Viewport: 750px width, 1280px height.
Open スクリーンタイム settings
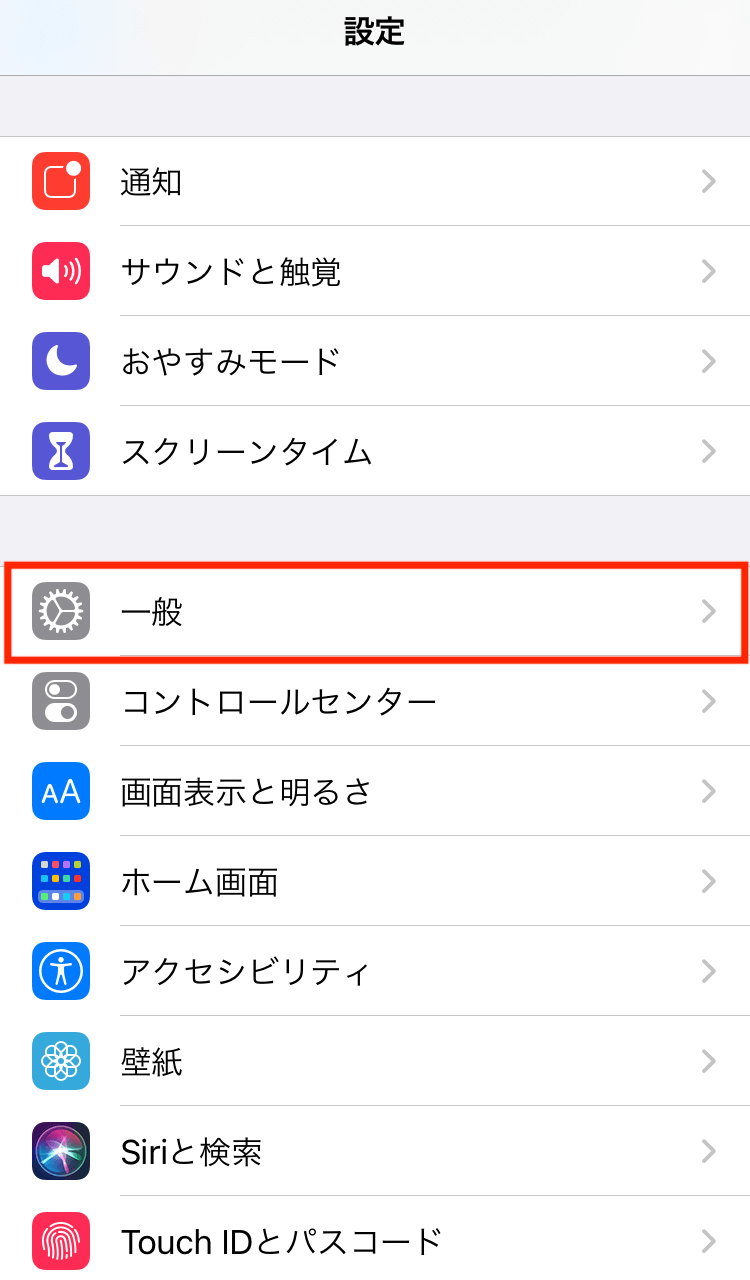[x=375, y=451]
